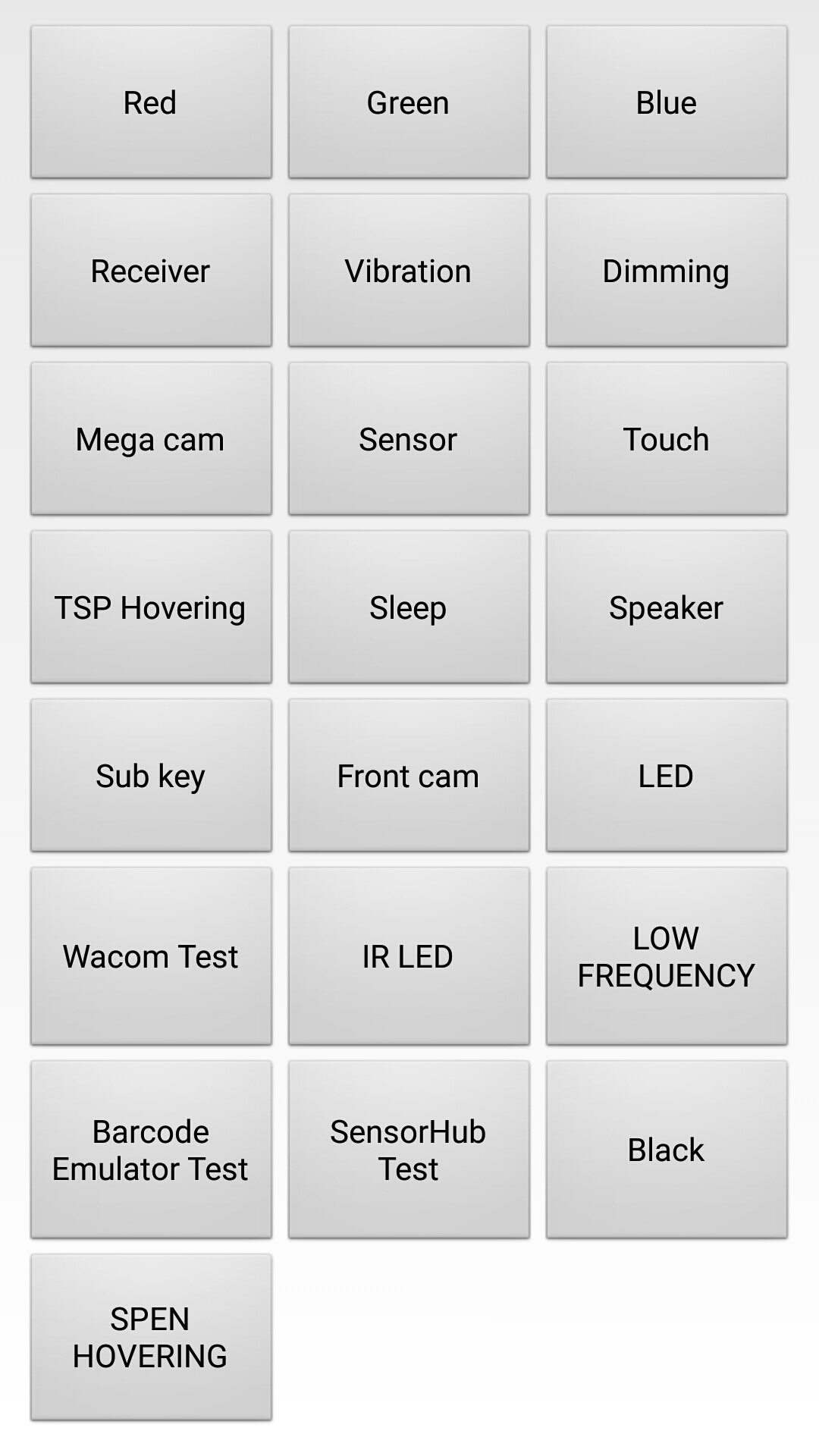
Task: Run the IR LED test
Action: point(409,956)
